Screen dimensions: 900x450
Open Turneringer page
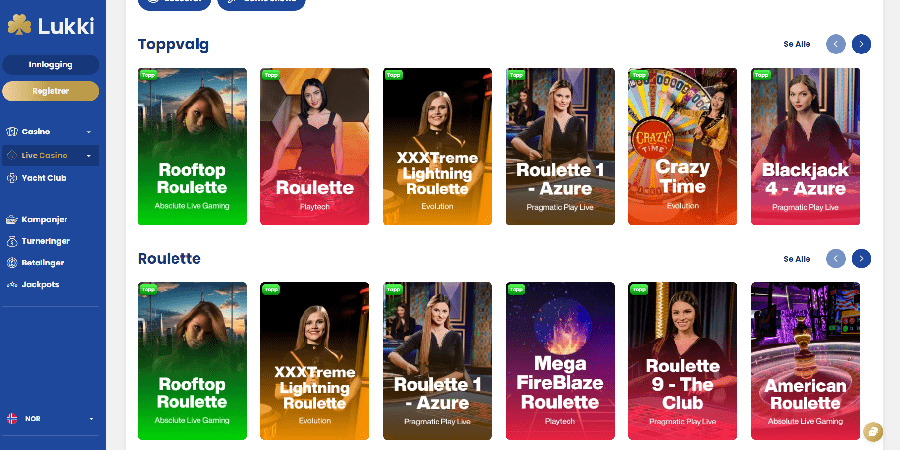(45, 241)
